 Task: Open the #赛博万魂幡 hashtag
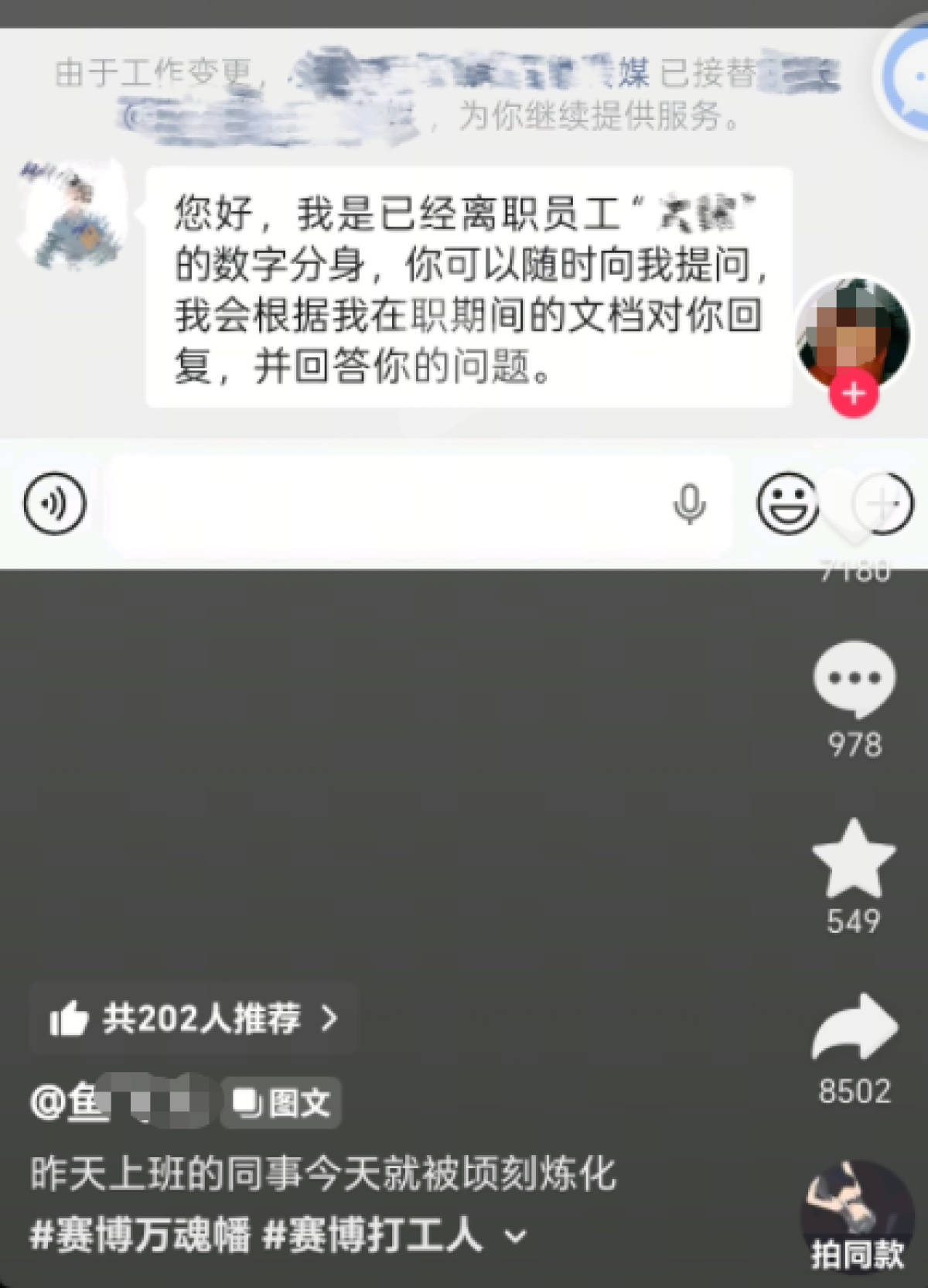pos(140,1234)
